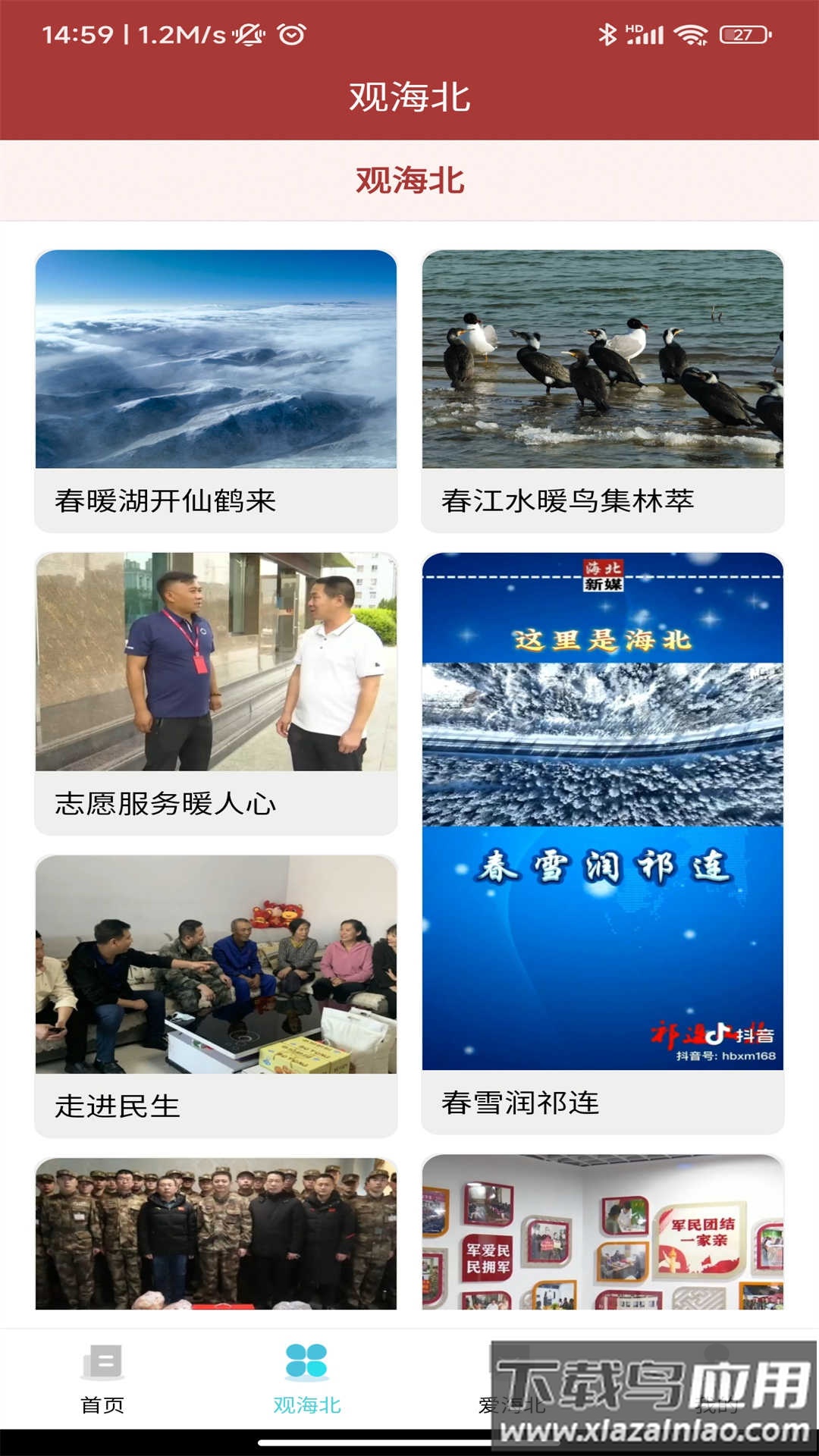The height and width of the screenshot is (1456, 819).
Task: Open the article 春暖湖开仙鹤来
Action: pos(216,500)
